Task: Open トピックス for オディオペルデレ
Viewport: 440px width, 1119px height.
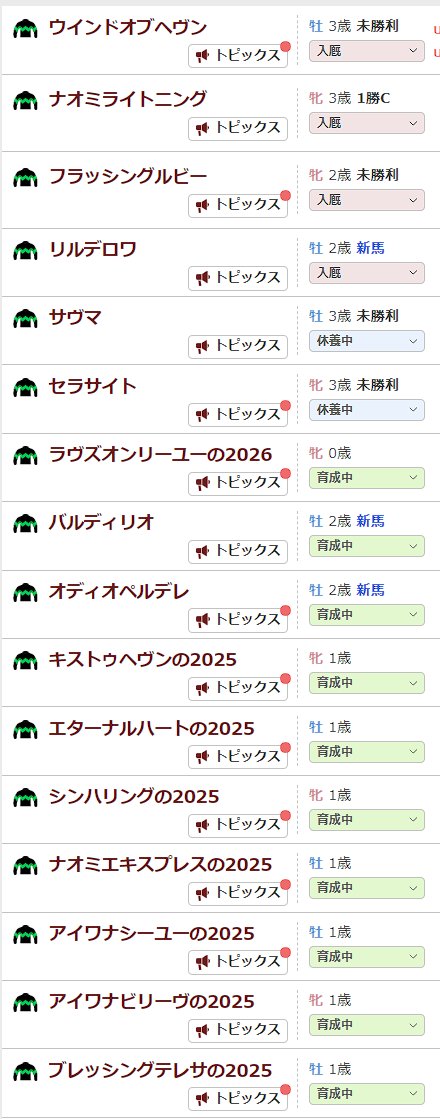Action: tap(238, 620)
